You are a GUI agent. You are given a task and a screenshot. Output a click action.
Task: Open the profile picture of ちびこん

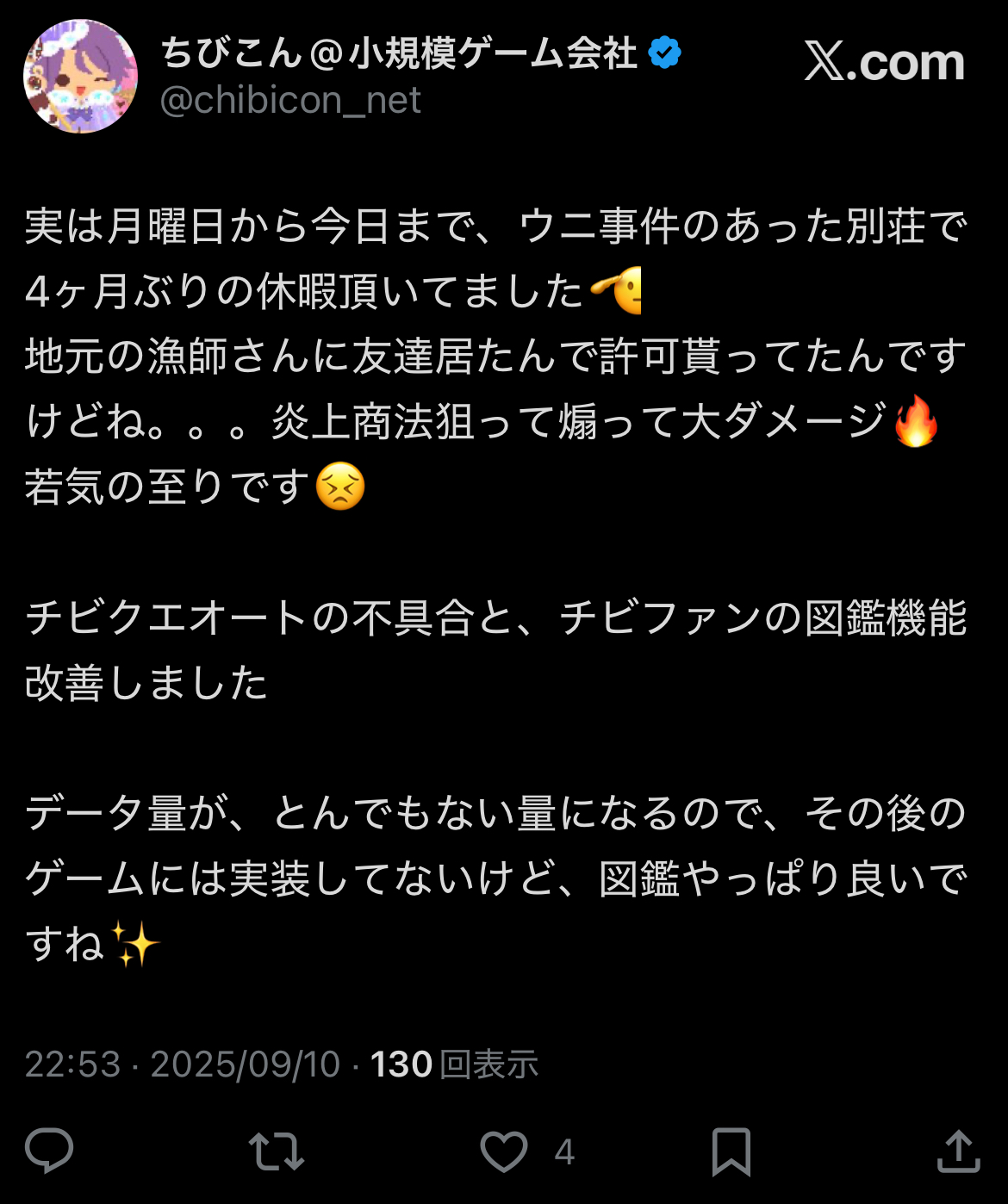80,77
